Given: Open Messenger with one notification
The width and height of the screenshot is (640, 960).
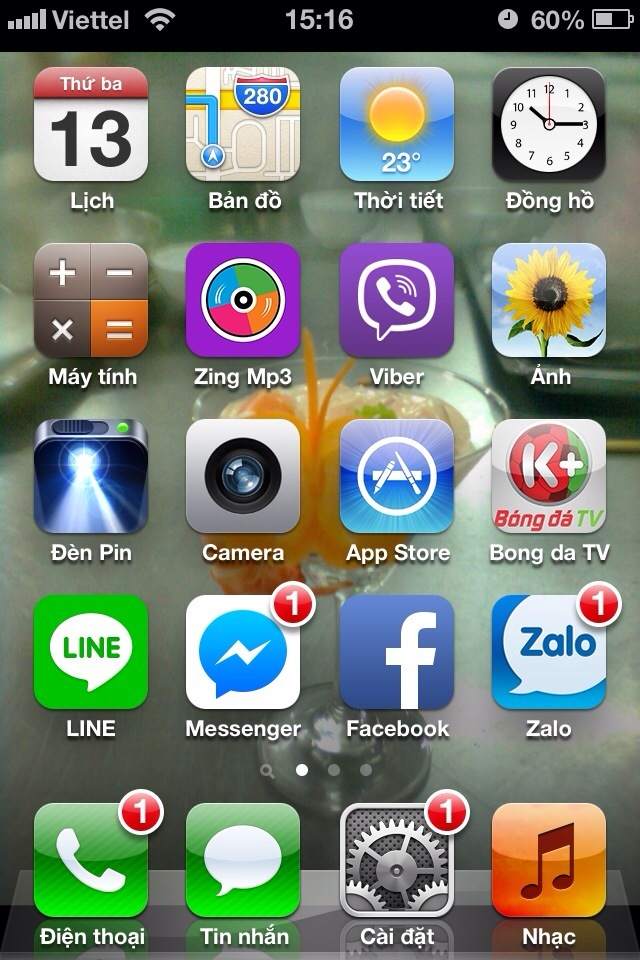Looking at the screenshot, I should coord(243,652).
